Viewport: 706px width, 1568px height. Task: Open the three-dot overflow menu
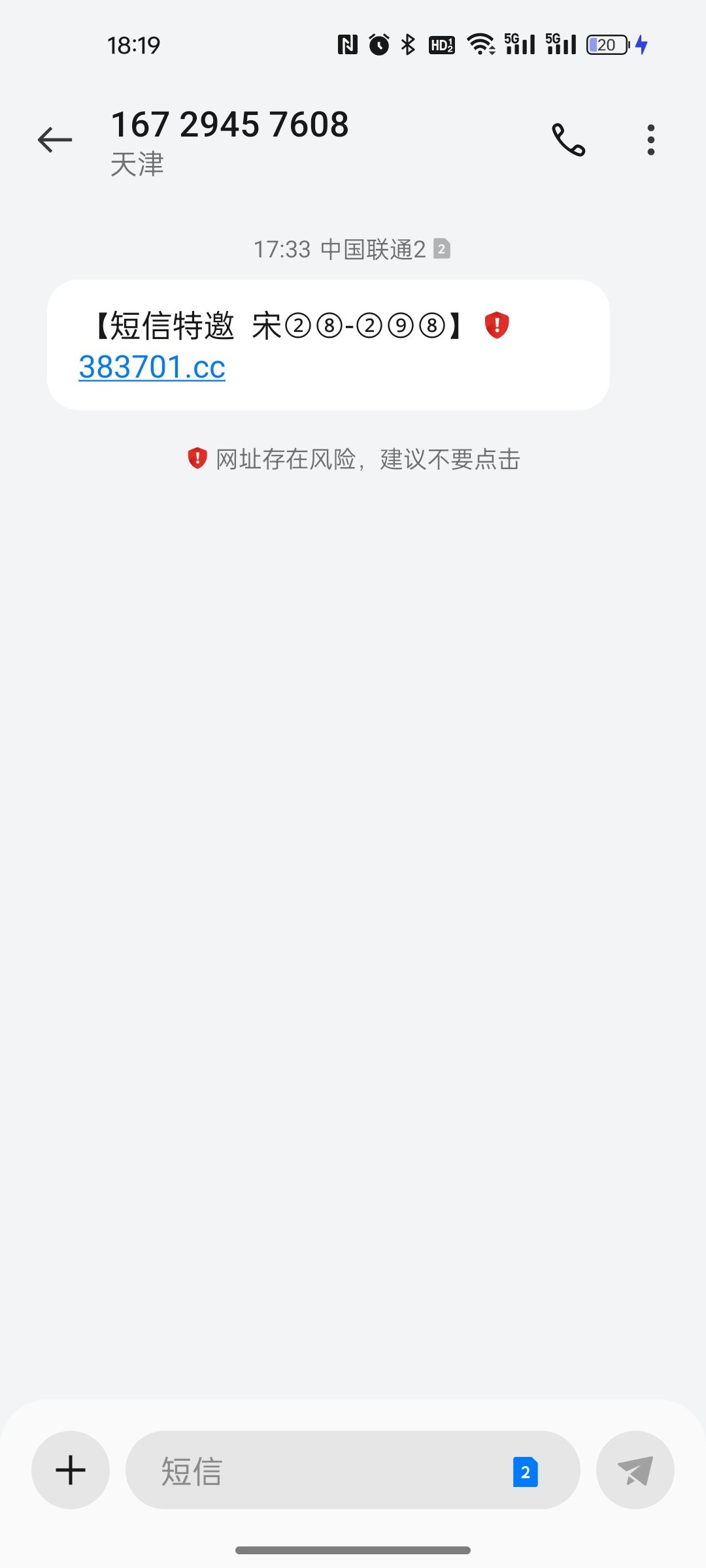(650, 140)
